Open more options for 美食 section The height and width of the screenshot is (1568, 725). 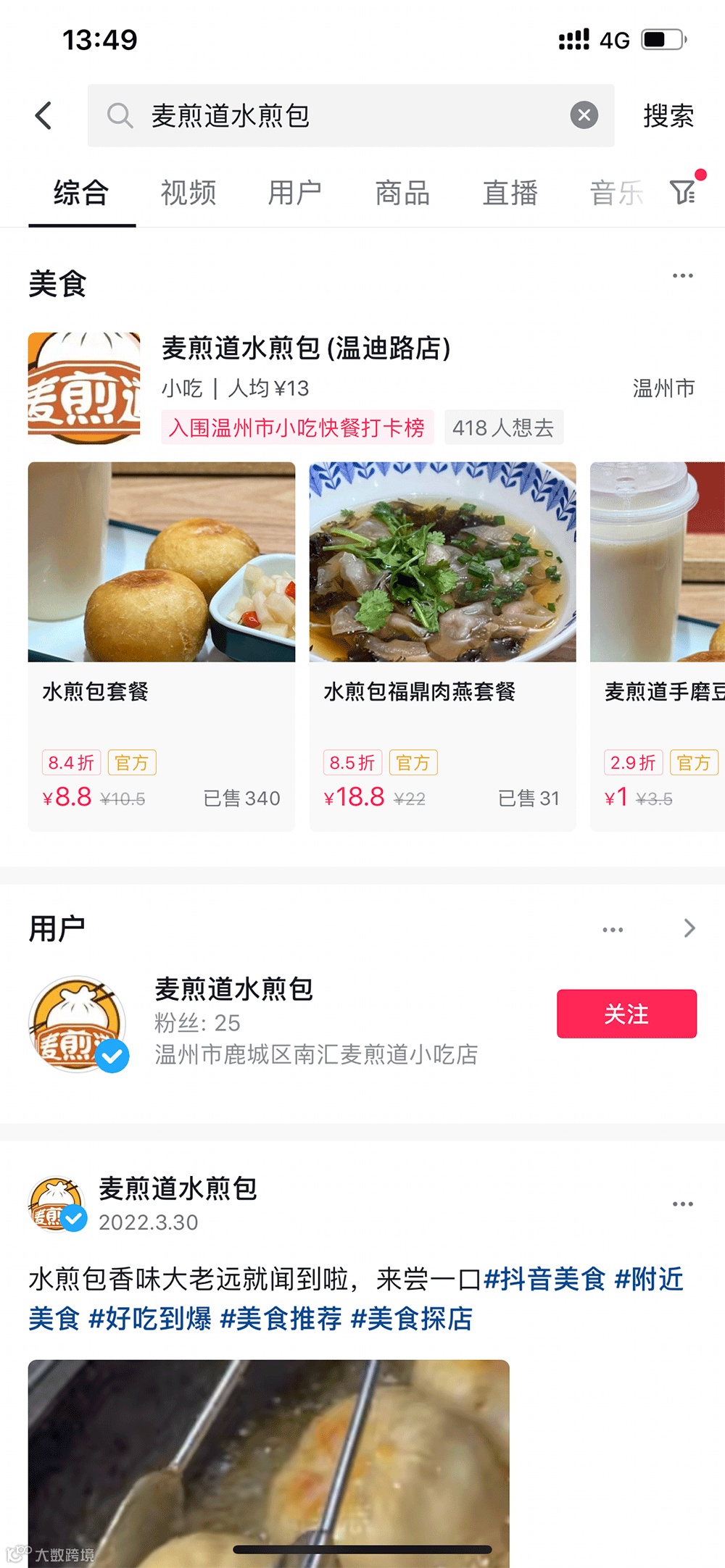pyautogui.click(x=682, y=276)
